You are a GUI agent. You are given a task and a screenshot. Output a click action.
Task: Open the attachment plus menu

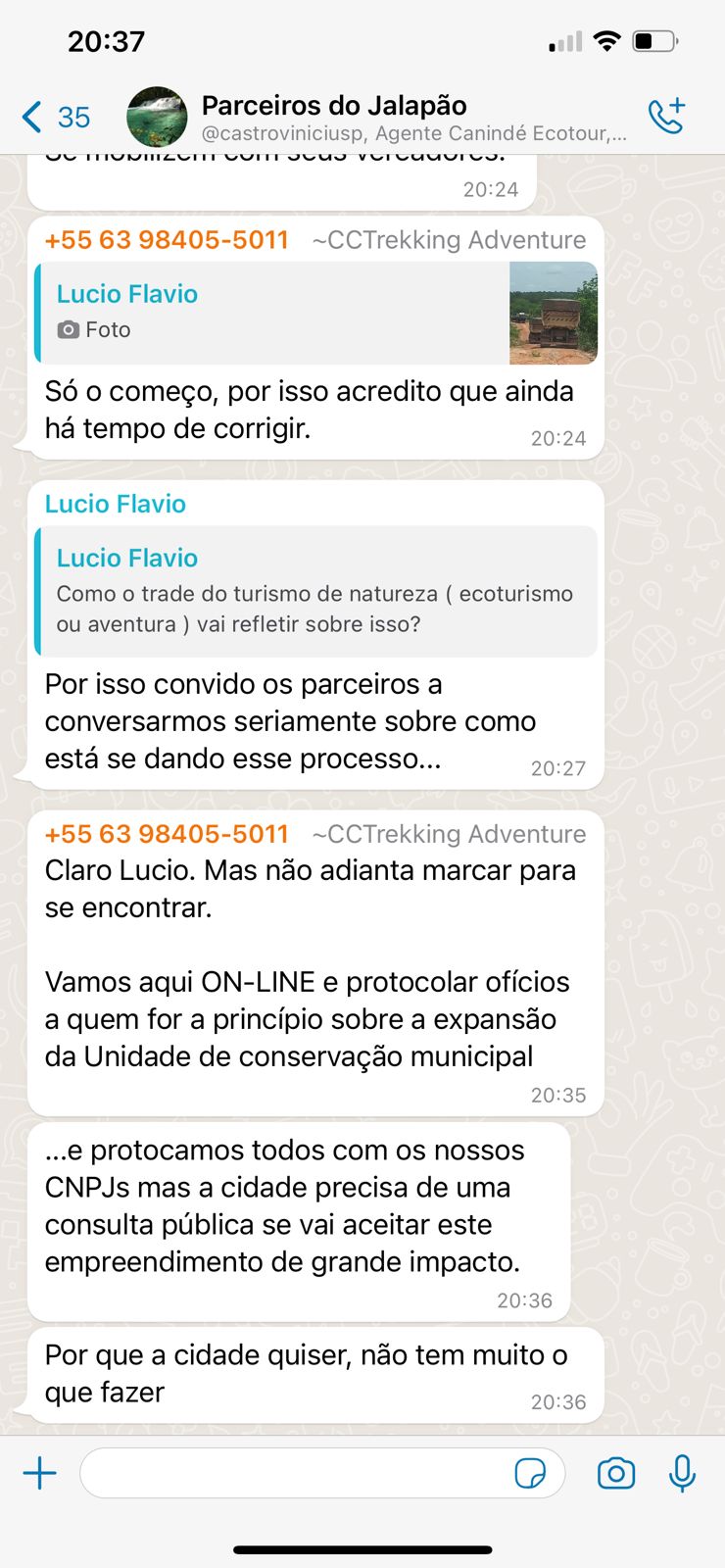40,1473
